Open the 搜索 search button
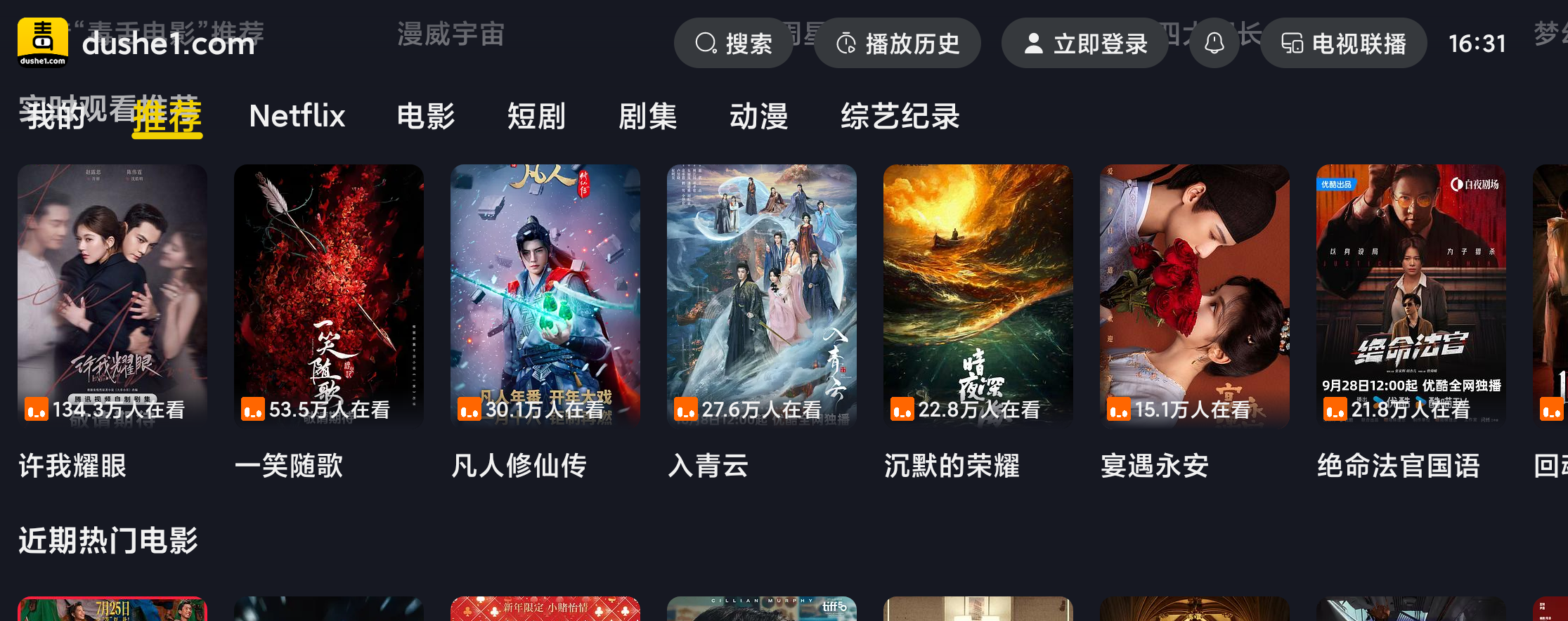The height and width of the screenshot is (621, 1568). [733, 44]
